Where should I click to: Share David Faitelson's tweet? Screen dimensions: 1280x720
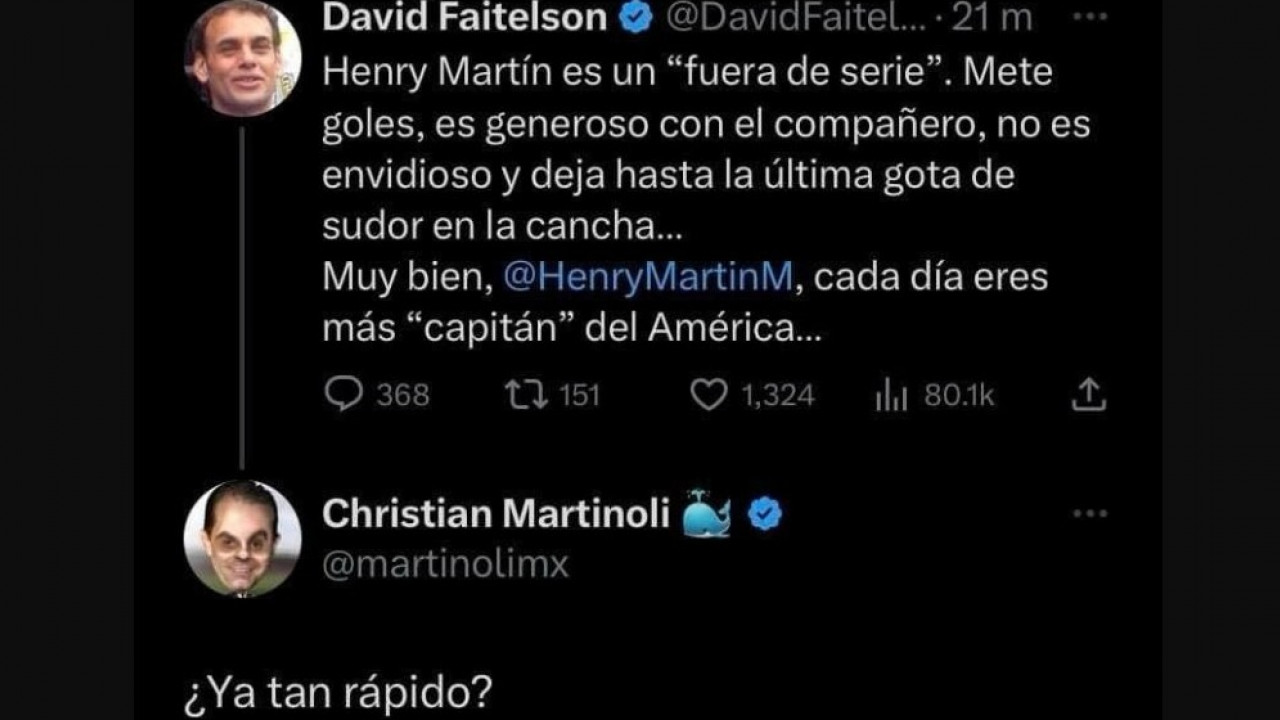pos(1088,396)
